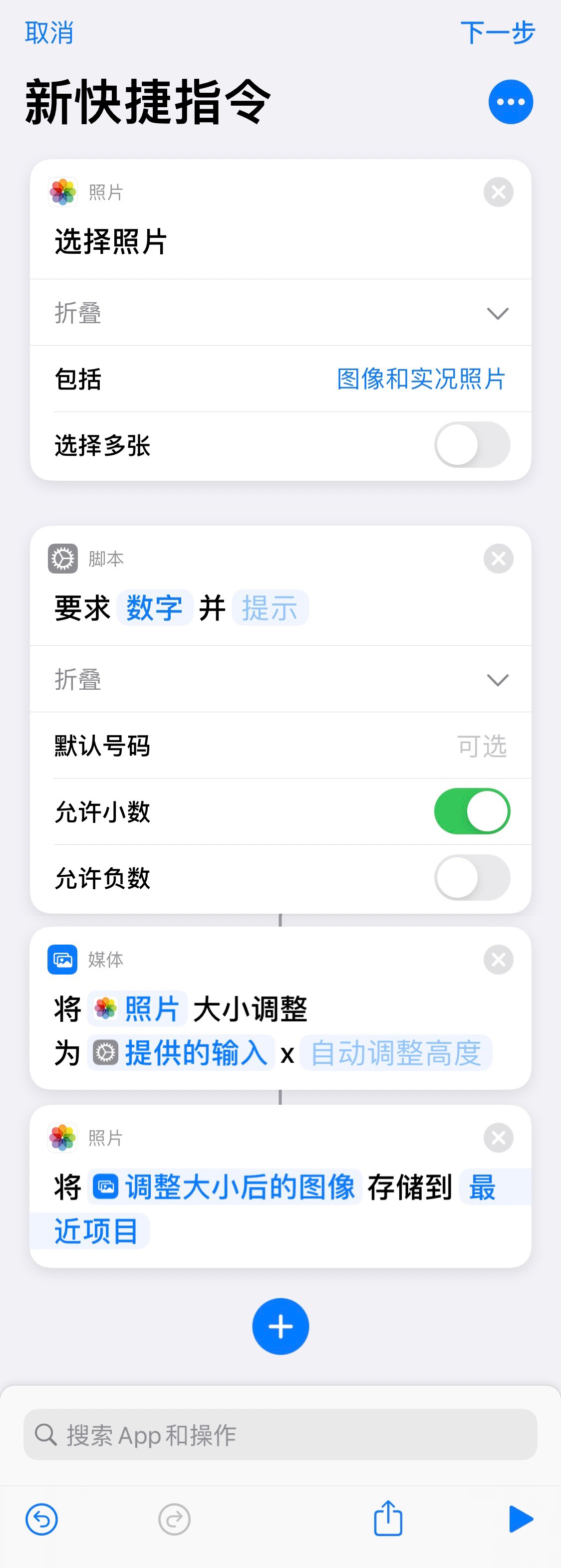Image resolution: width=561 pixels, height=1568 pixels.
Task: Tap the redo arrow in the bottom bar
Action: (x=175, y=1518)
